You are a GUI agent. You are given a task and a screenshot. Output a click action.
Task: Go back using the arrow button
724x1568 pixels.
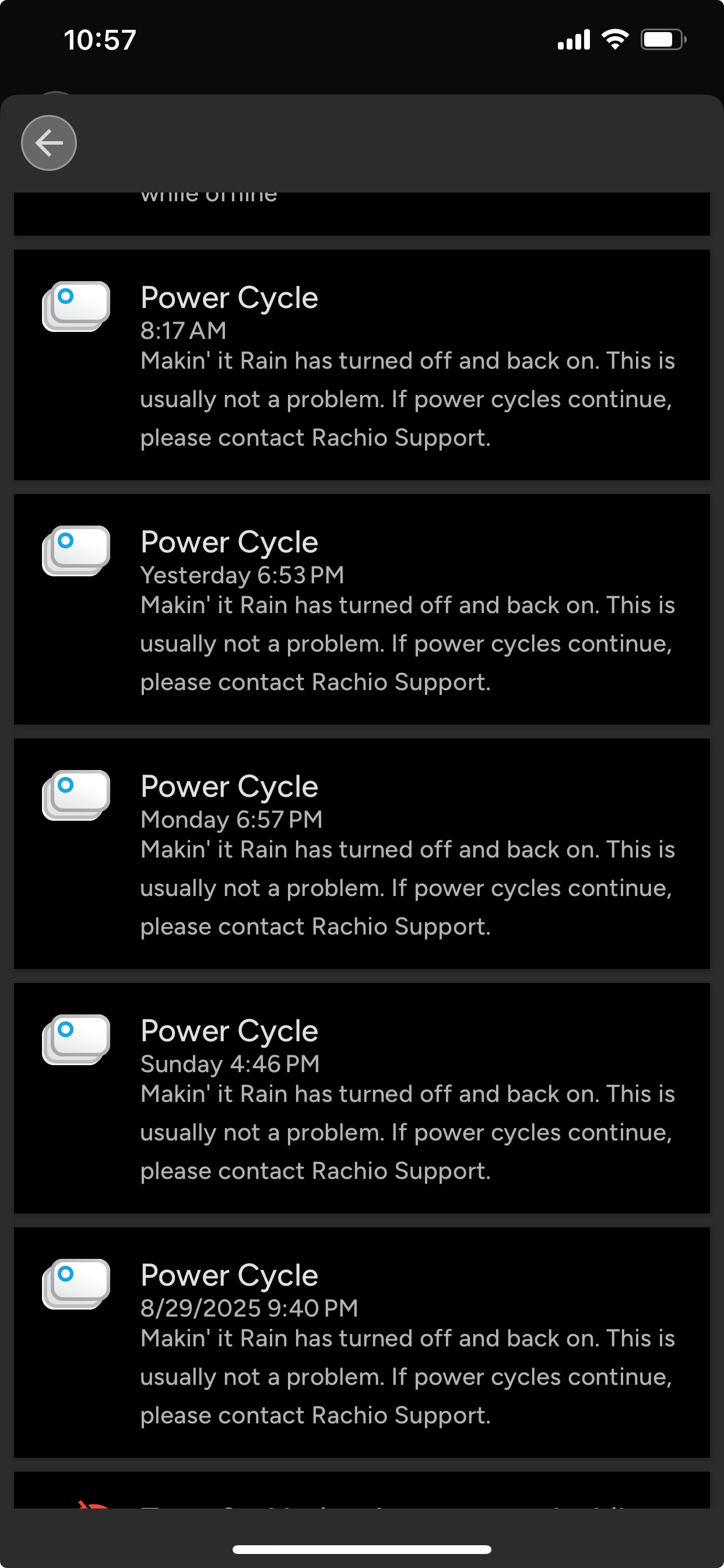tap(48, 143)
